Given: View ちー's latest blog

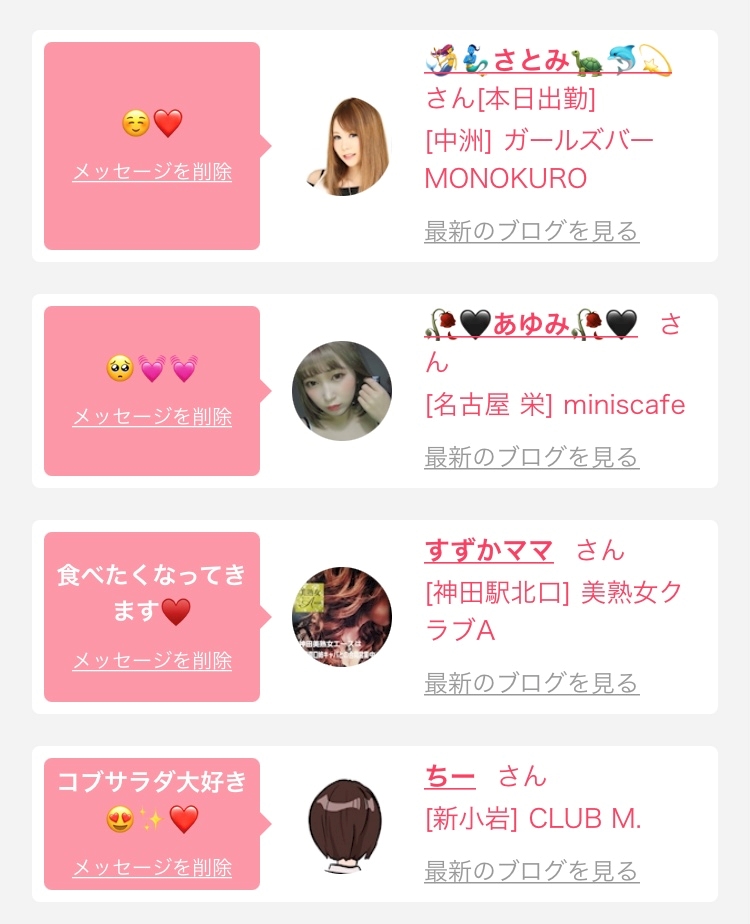Looking at the screenshot, I should 531,871.
